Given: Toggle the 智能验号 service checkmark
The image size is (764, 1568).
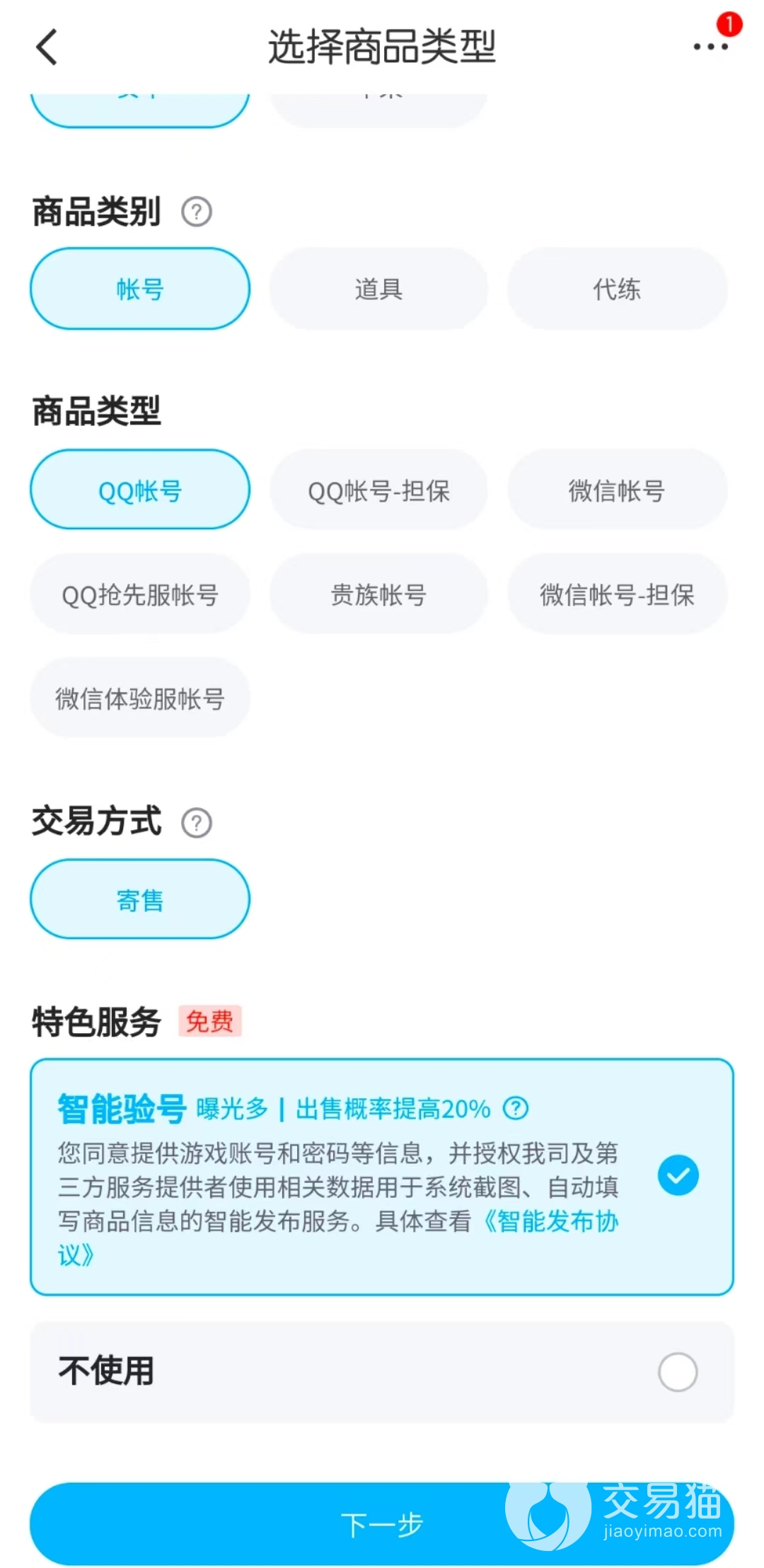Looking at the screenshot, I should [678, 1175].
